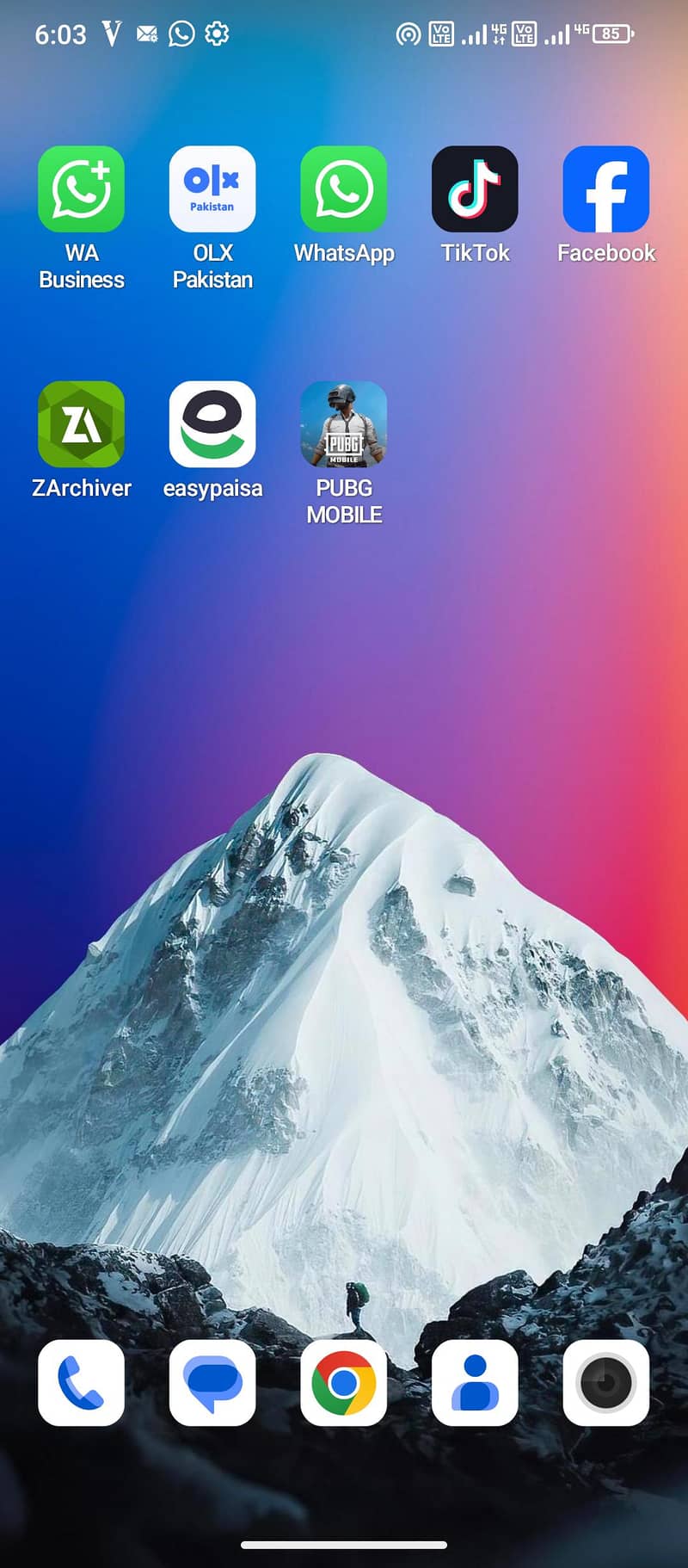Launch the easypaisa app
The height and width of the screenshot is (1568, 688).
(x=212, y=424)
